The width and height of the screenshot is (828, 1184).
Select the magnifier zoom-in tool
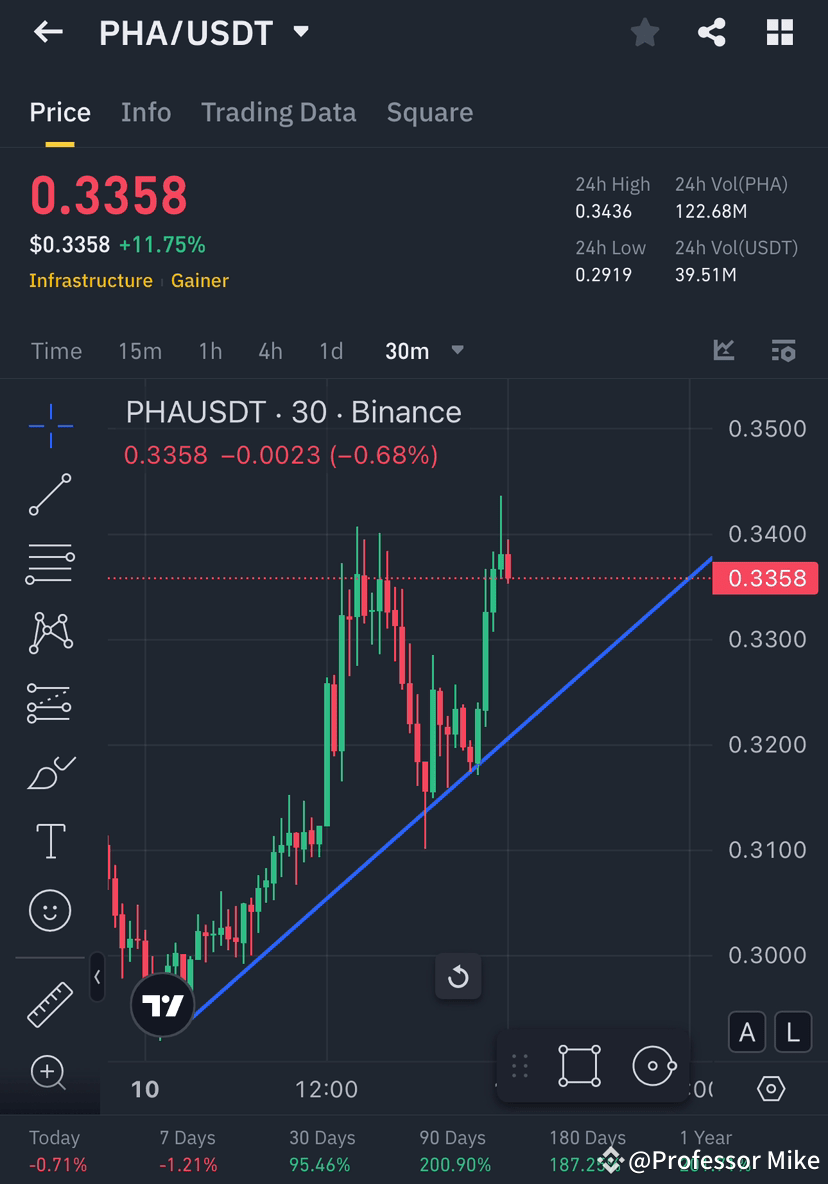coord(49,1072)
